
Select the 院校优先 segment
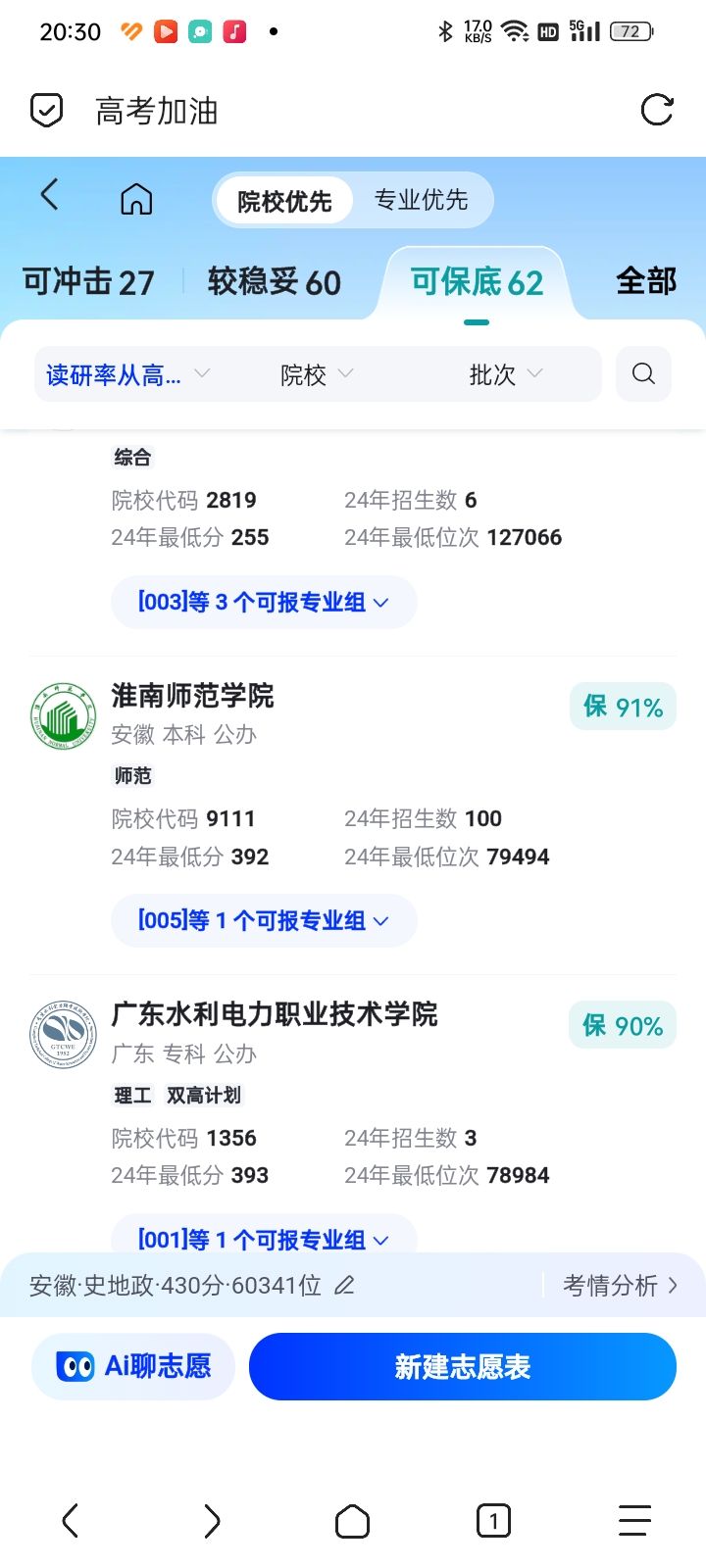pos(284,201)
